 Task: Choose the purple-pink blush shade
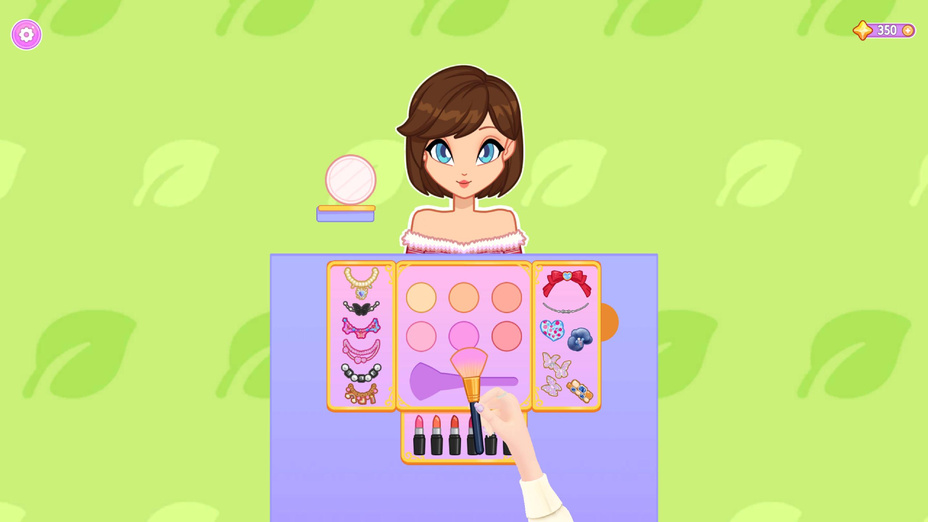click(464, 336)
